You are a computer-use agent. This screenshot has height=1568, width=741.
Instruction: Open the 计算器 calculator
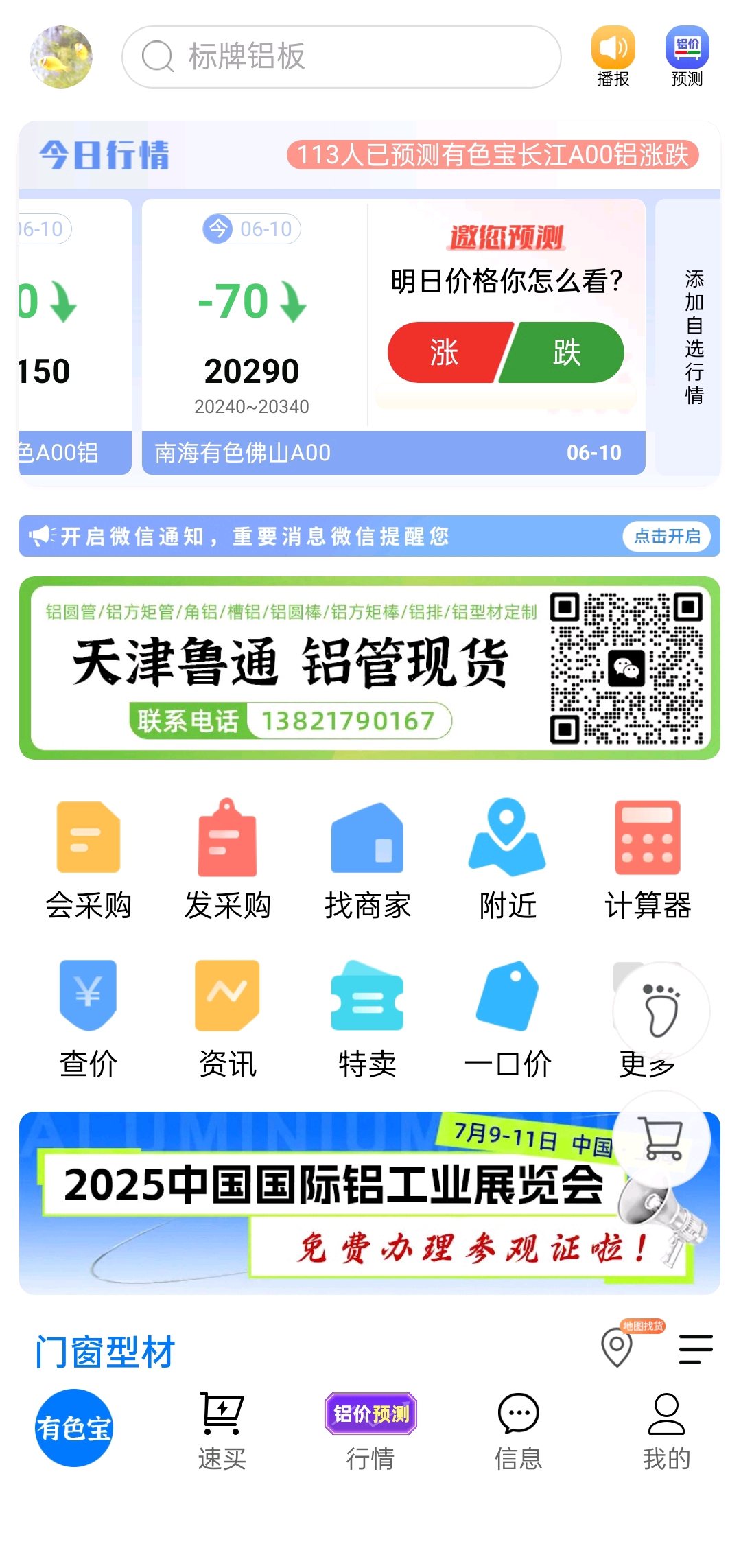tap(648, 860)
